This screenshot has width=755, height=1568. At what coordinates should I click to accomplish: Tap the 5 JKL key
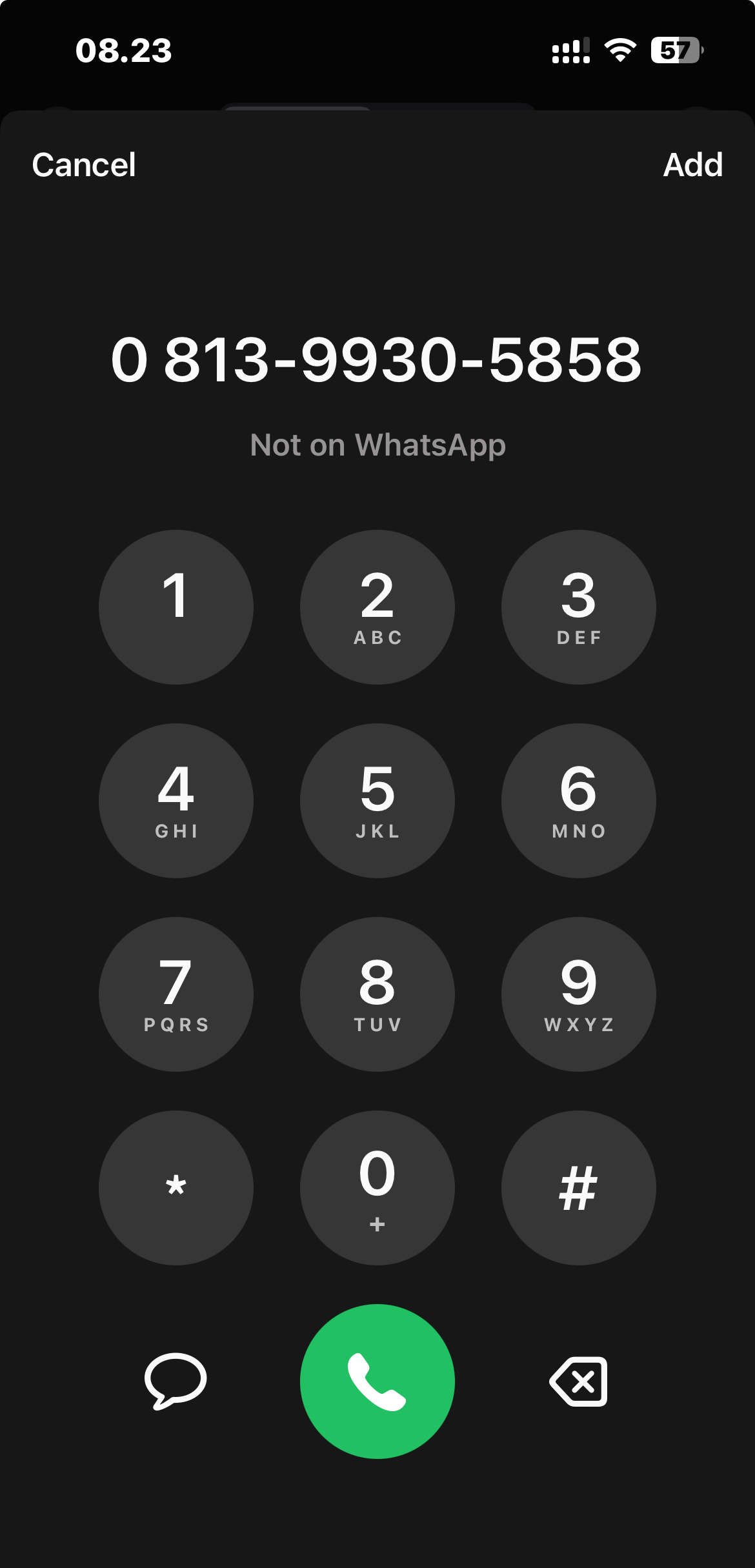(377, 801)
